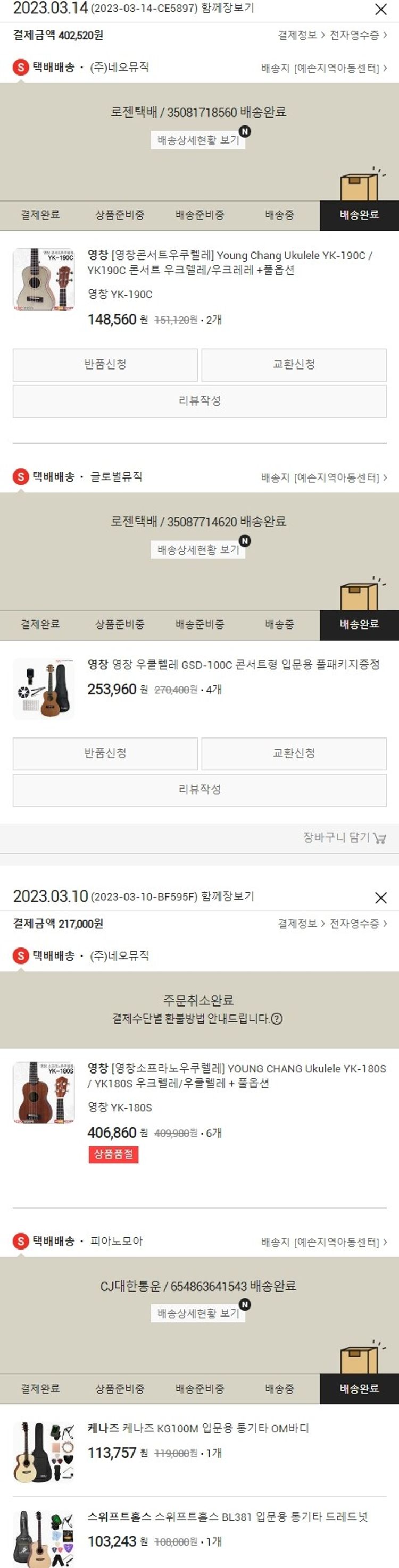Open 배송지 details for the 네오뮤직 delivery
This screenshot has width=399, height=1568.
tap(323, 68)
